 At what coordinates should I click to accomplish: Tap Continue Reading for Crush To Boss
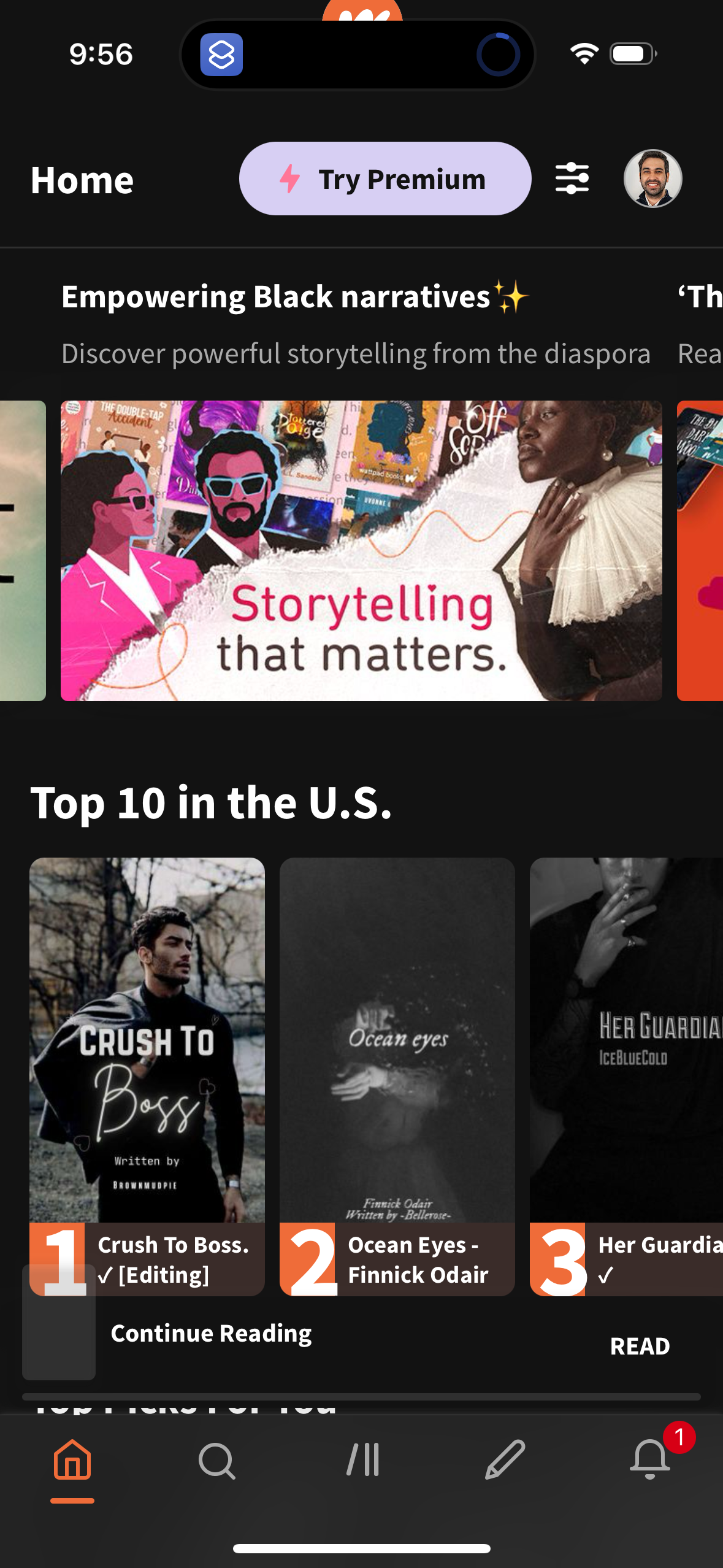click(x=211, y=1332)
